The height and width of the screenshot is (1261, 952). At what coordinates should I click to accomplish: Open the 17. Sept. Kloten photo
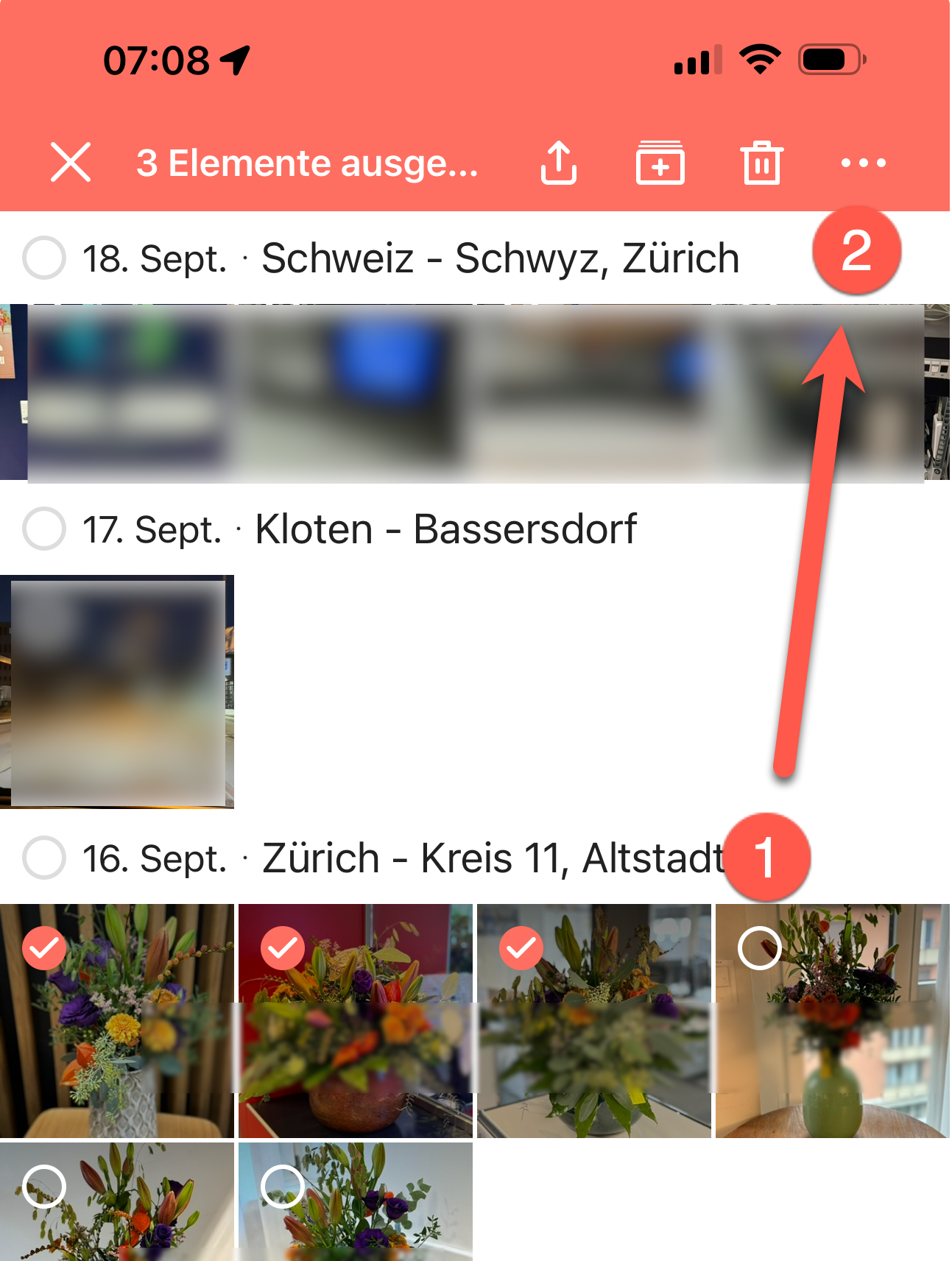click(x=118, y=692)
